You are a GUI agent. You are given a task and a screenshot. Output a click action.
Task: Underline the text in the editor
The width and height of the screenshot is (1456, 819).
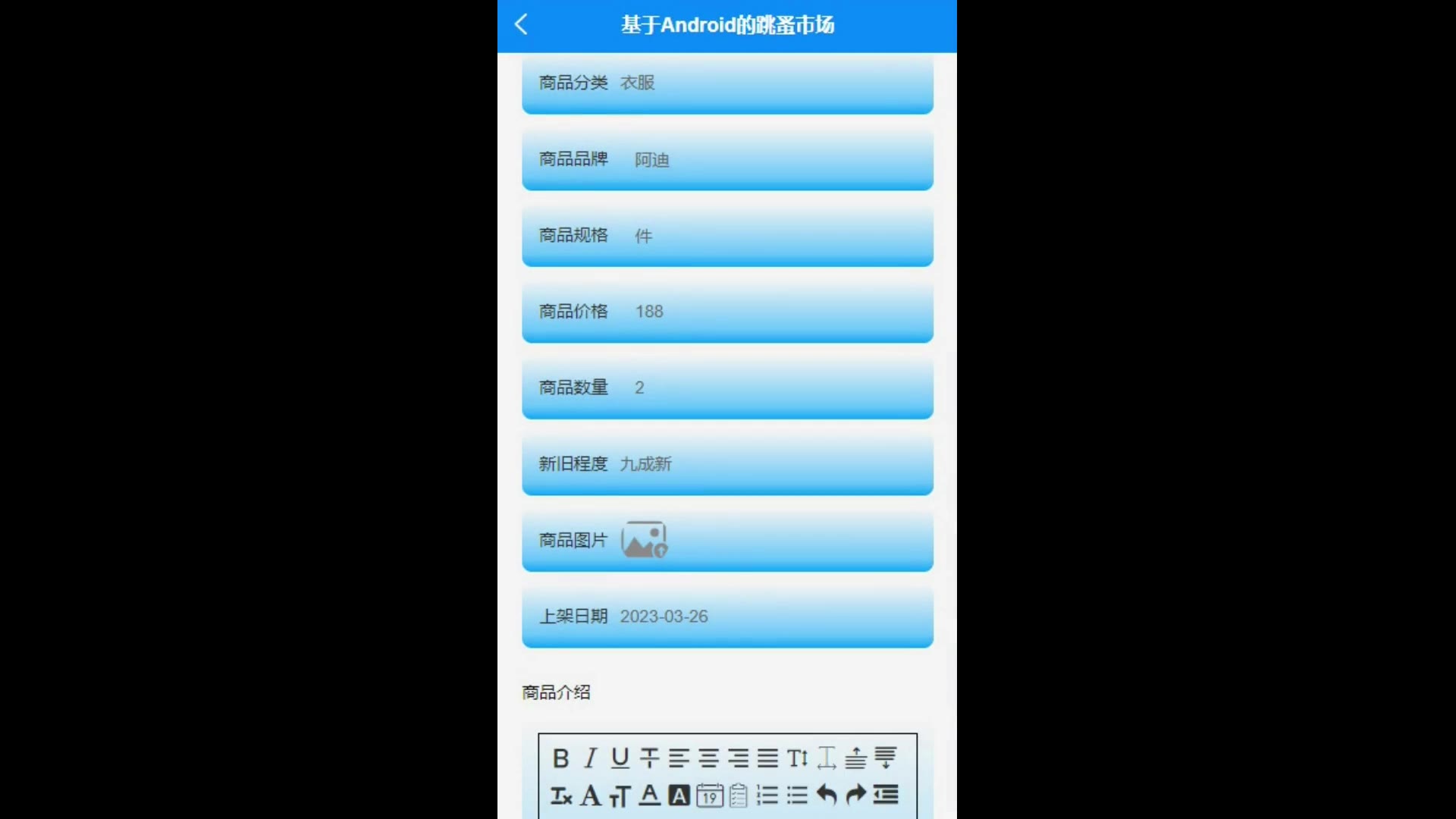(x=620, y=758)
